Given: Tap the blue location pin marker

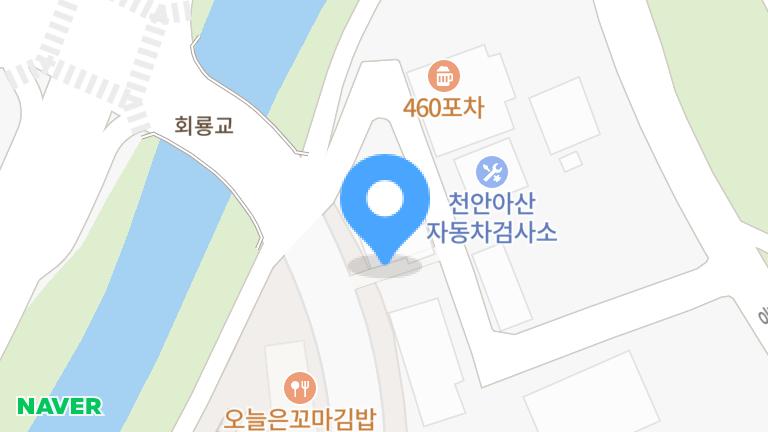Looking at the screenshot, I should tap(384, 203).
